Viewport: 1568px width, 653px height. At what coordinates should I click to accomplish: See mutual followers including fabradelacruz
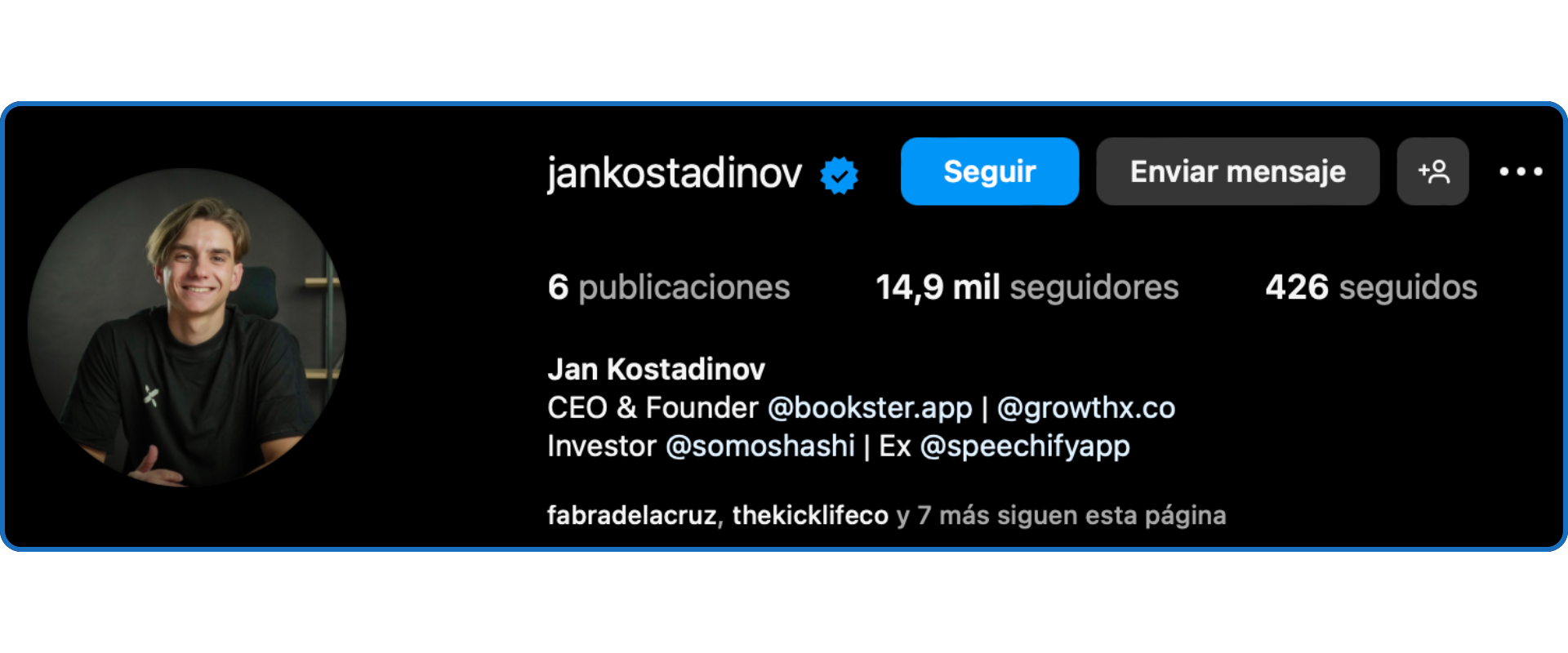885,515
